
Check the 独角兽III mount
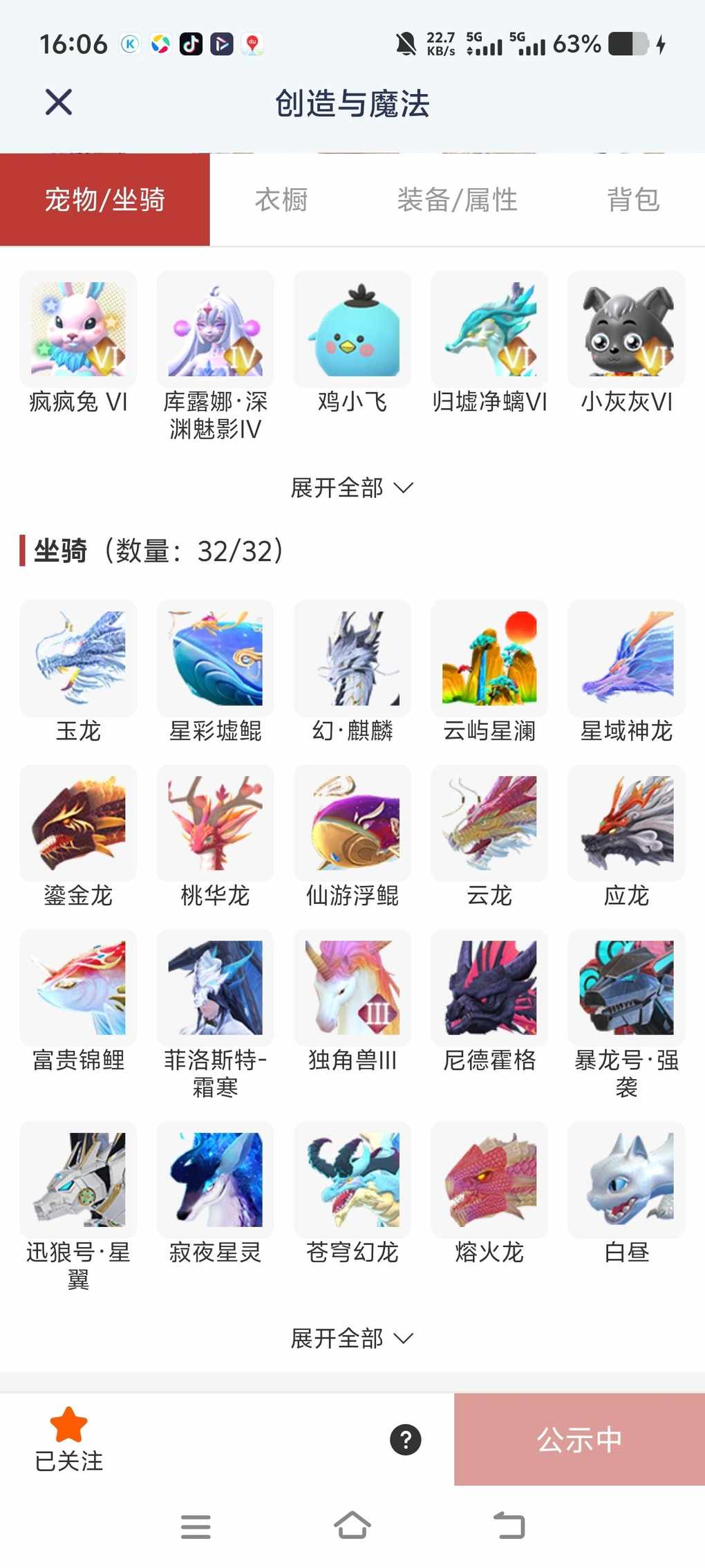pos(352,988)
